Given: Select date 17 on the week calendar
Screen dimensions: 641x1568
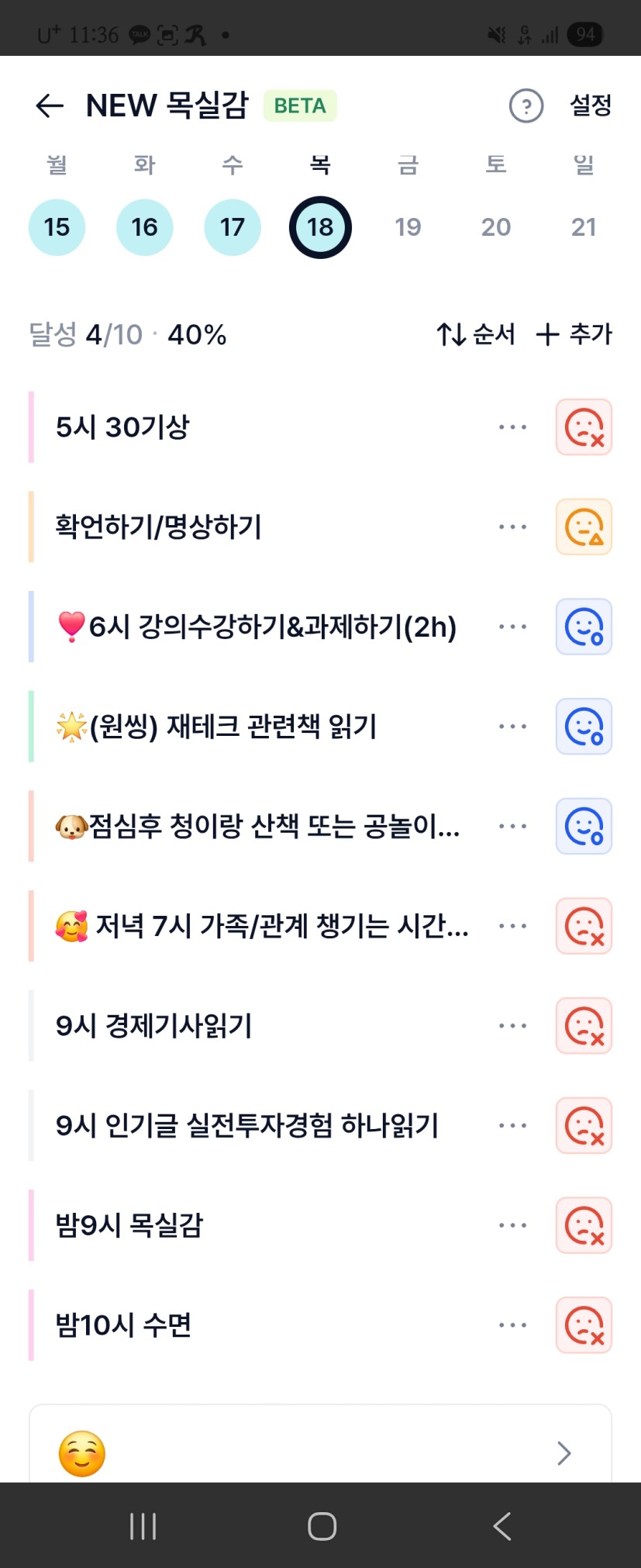Looking at the screenshot, I should click(233, 227).
